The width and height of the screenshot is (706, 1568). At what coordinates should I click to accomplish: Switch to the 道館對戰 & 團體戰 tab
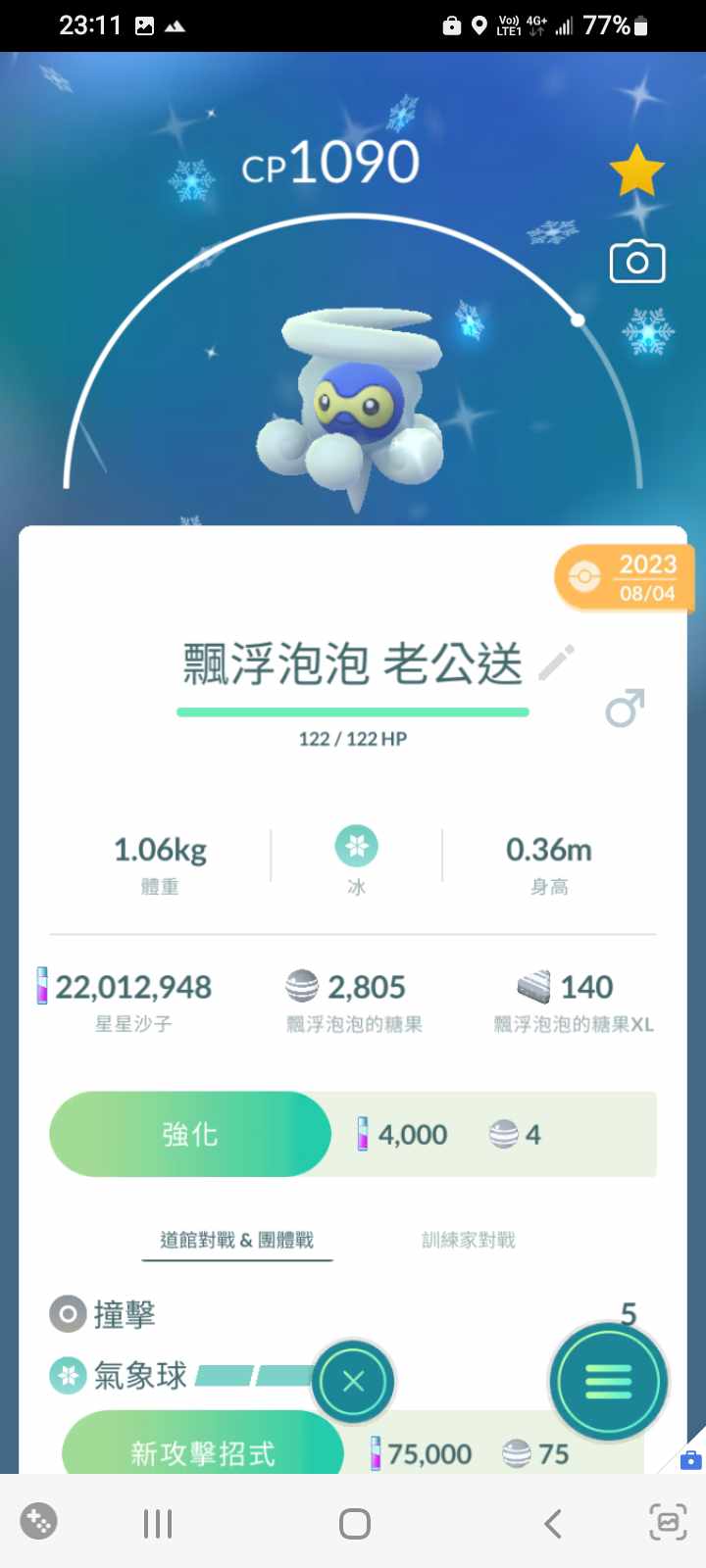click(236, 1240)
